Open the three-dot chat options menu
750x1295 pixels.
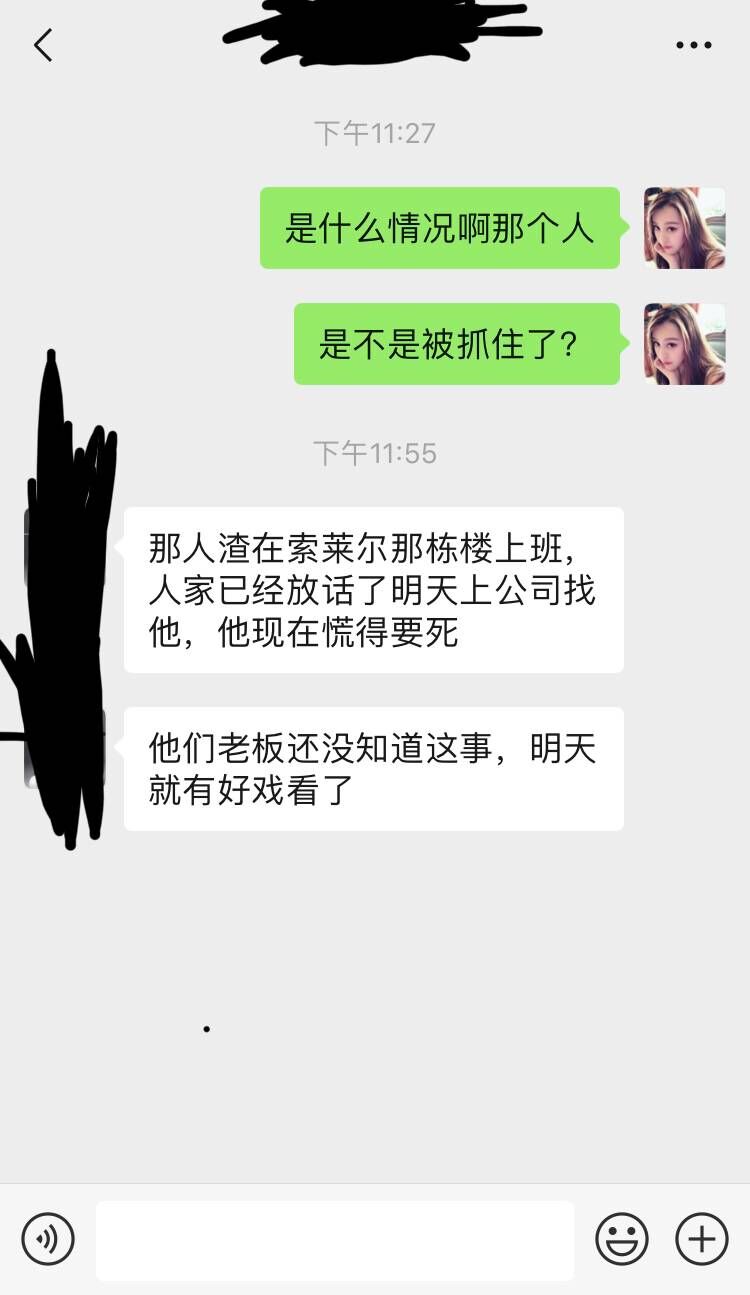point(693,45)
